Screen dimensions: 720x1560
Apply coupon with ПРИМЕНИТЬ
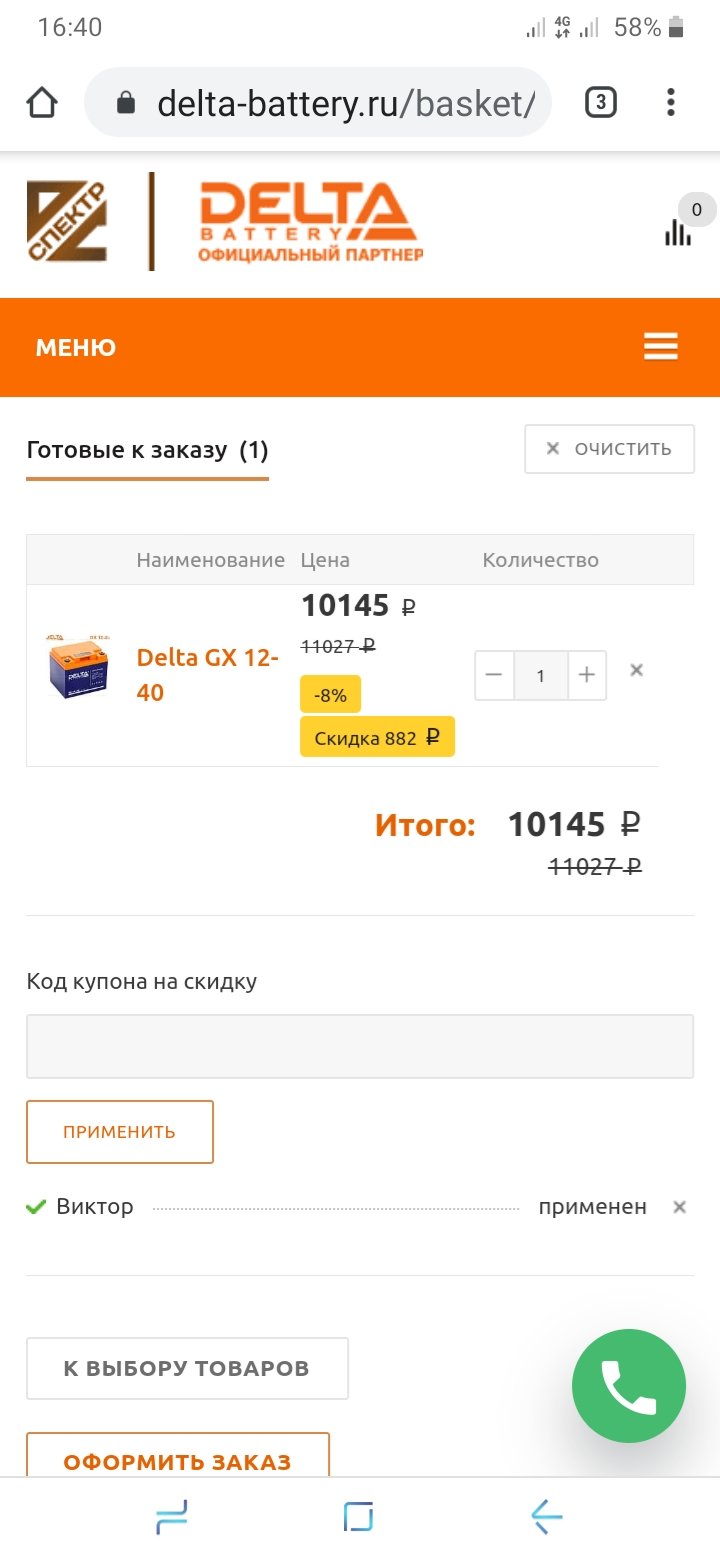click(120, 1132)
